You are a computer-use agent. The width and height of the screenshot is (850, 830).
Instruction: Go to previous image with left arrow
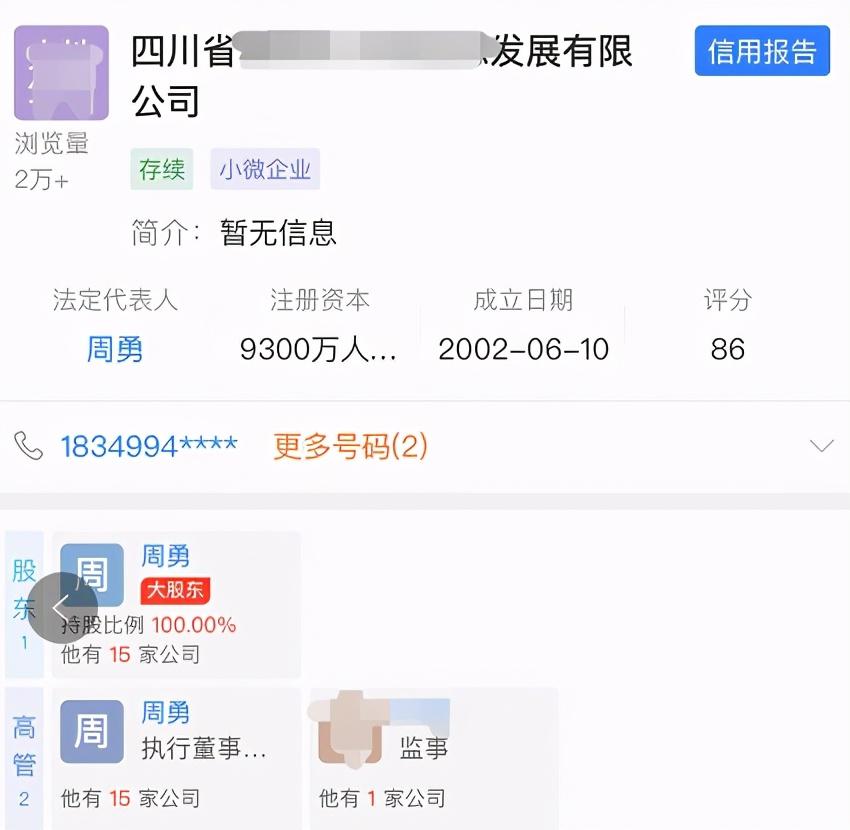62,608
